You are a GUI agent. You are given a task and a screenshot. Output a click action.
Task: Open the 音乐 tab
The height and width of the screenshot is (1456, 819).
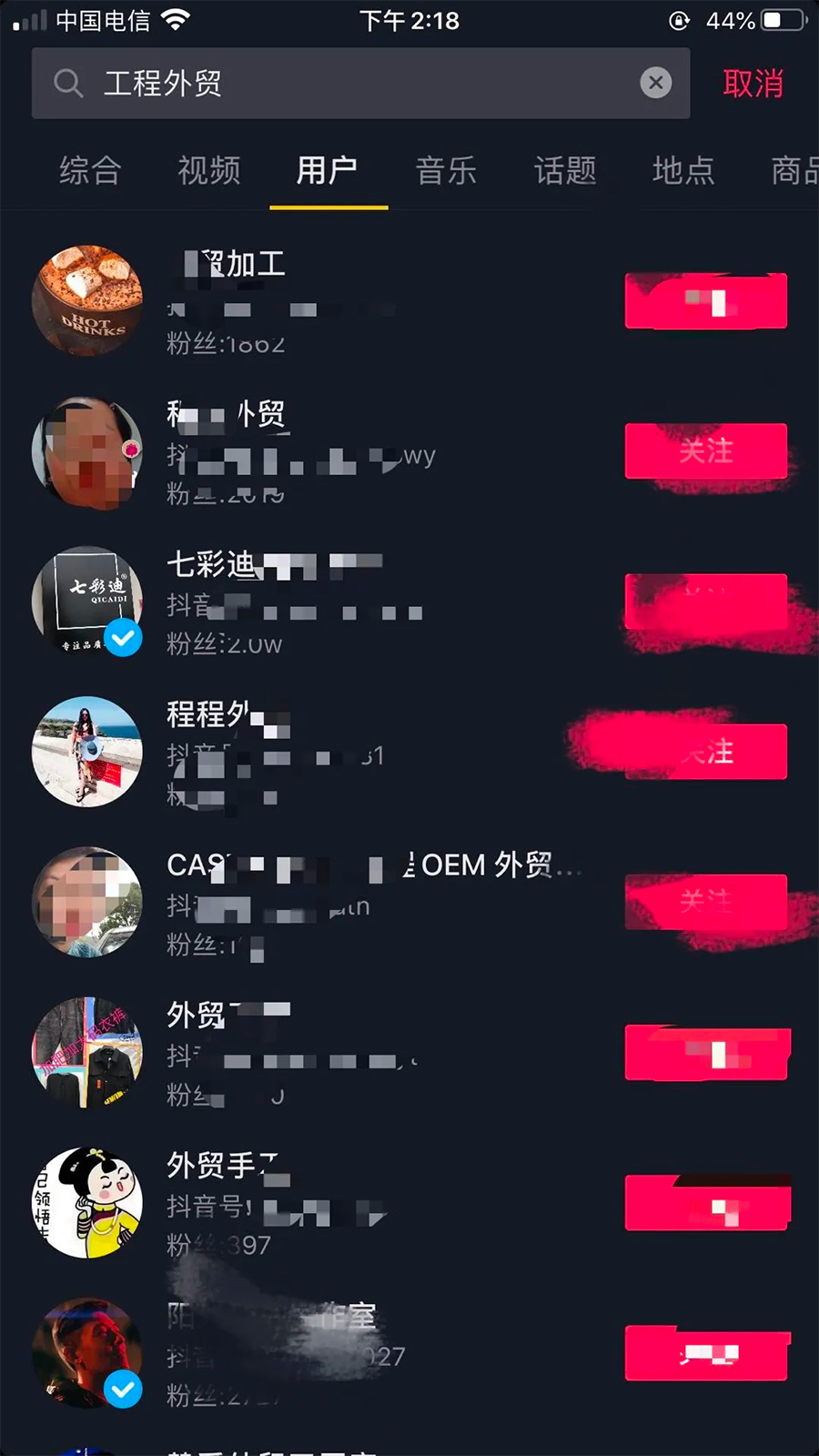446,170
